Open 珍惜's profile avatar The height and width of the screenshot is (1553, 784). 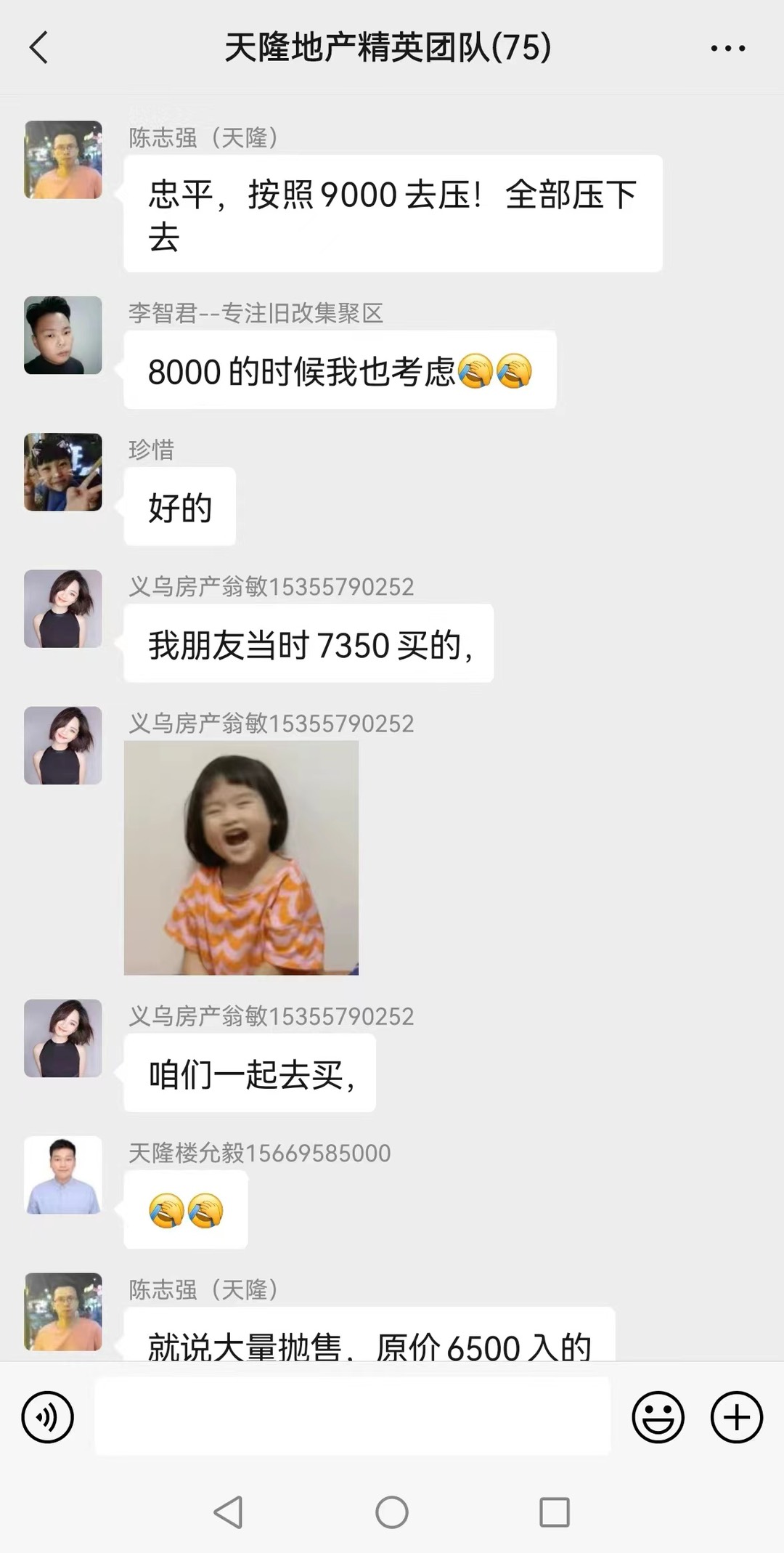tap(63, 472)
